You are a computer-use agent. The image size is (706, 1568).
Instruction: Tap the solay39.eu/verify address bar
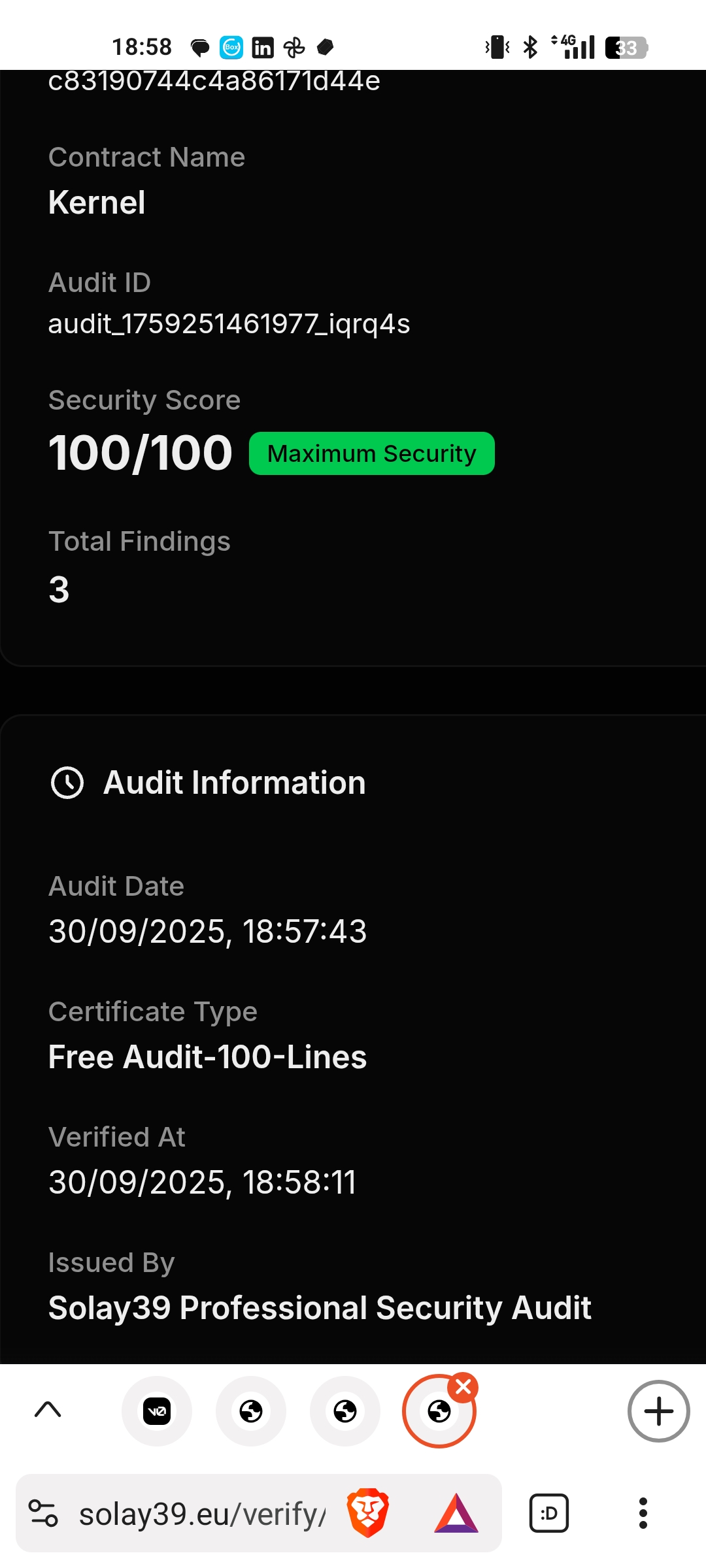click(x=203, y=1514)
